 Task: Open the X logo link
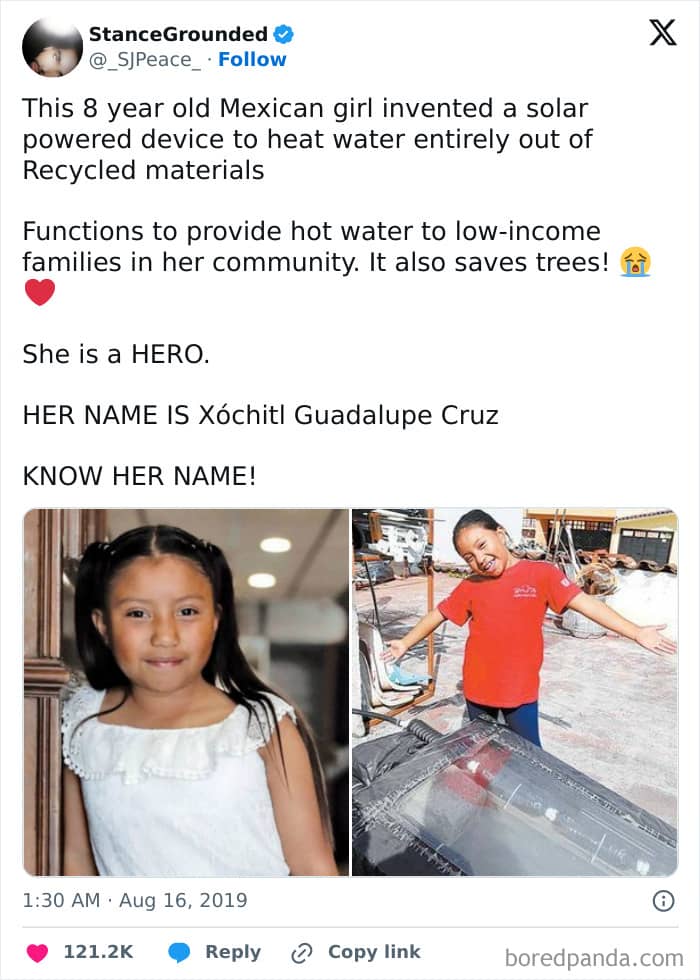tap(662, 32)
